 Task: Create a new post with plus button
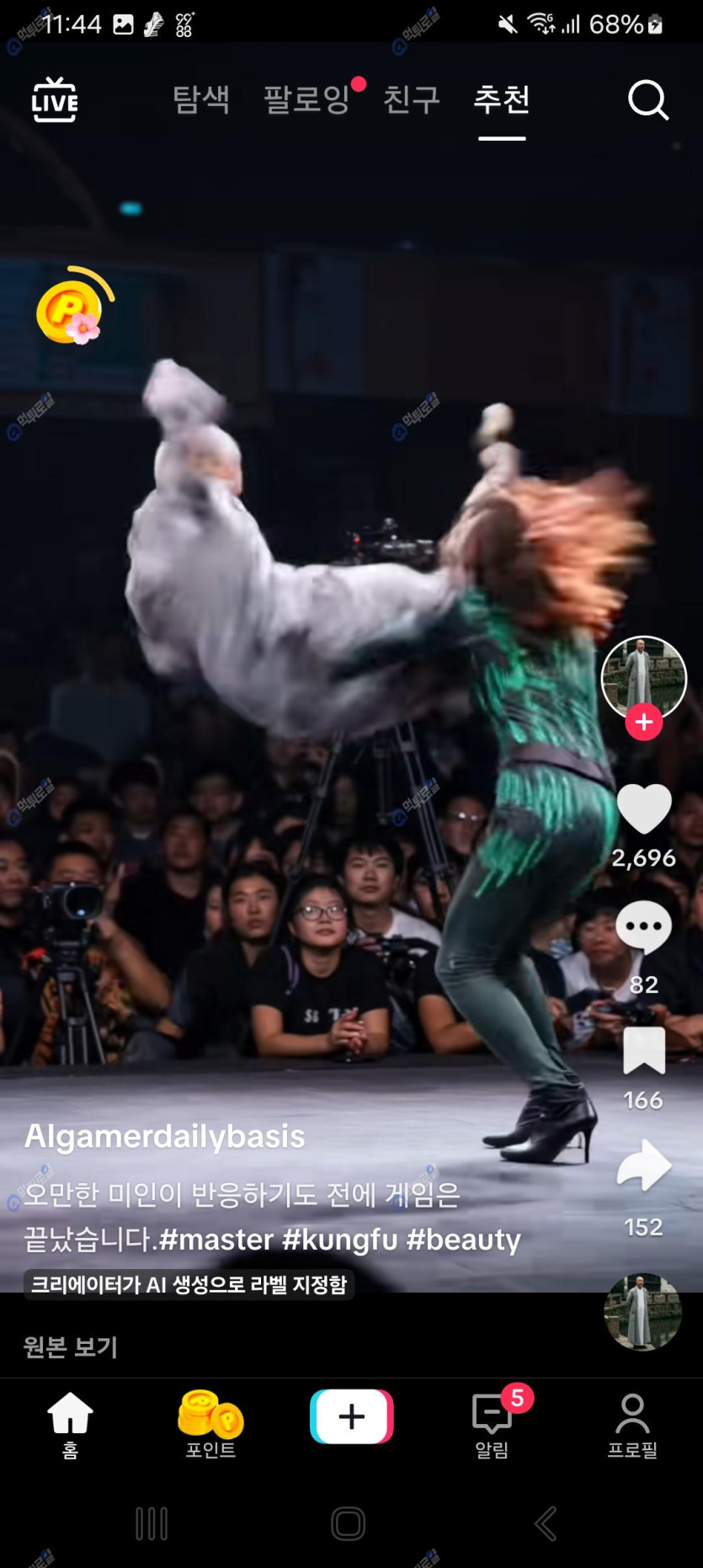coord(351,1416)
